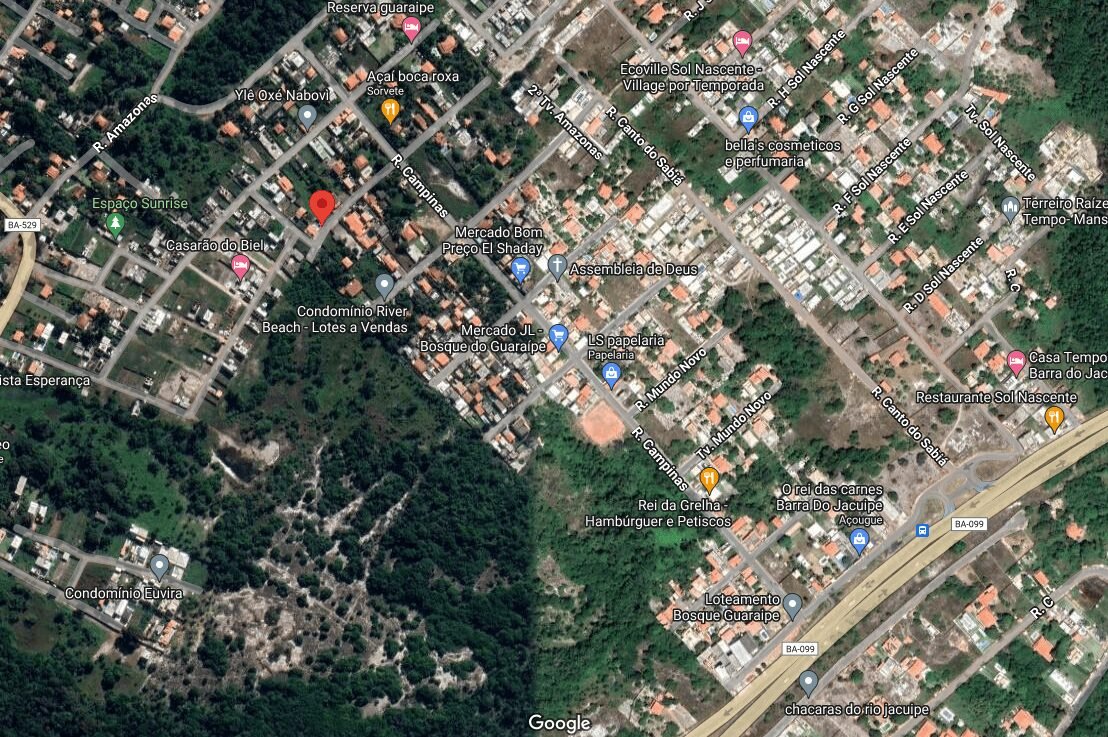The image size is (1108, 737).
Task: Open Mercado Bom Preço El Shaday marker
Action: click(520, 267)
